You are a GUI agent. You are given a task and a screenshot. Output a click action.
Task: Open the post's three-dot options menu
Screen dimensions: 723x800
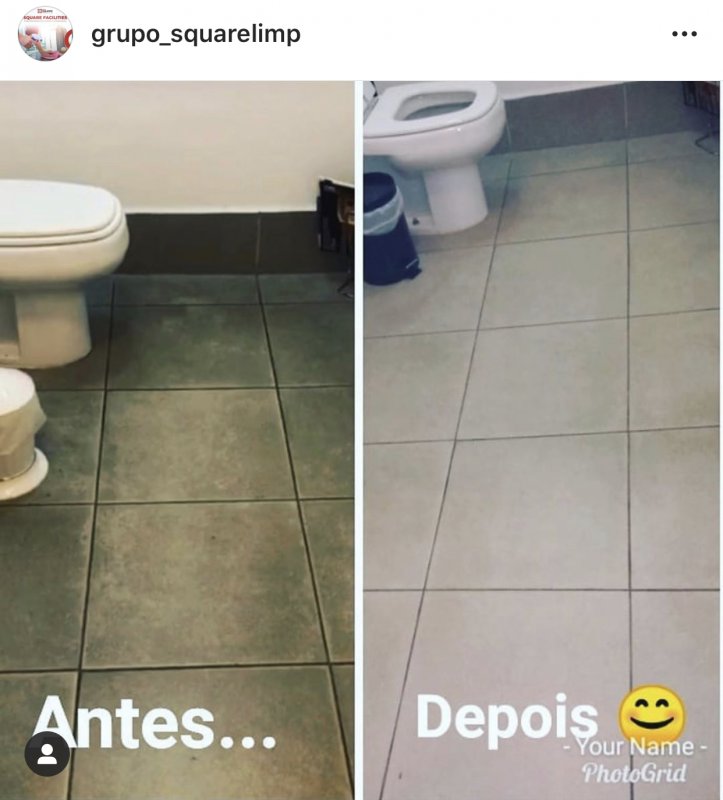pos(684,34)
